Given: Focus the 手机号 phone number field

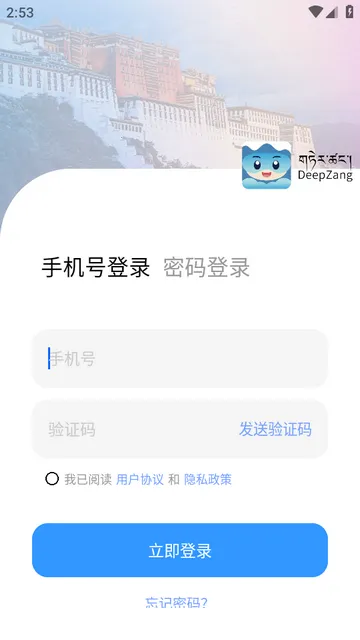Looking at the screenshot, I should click(180, 359).
